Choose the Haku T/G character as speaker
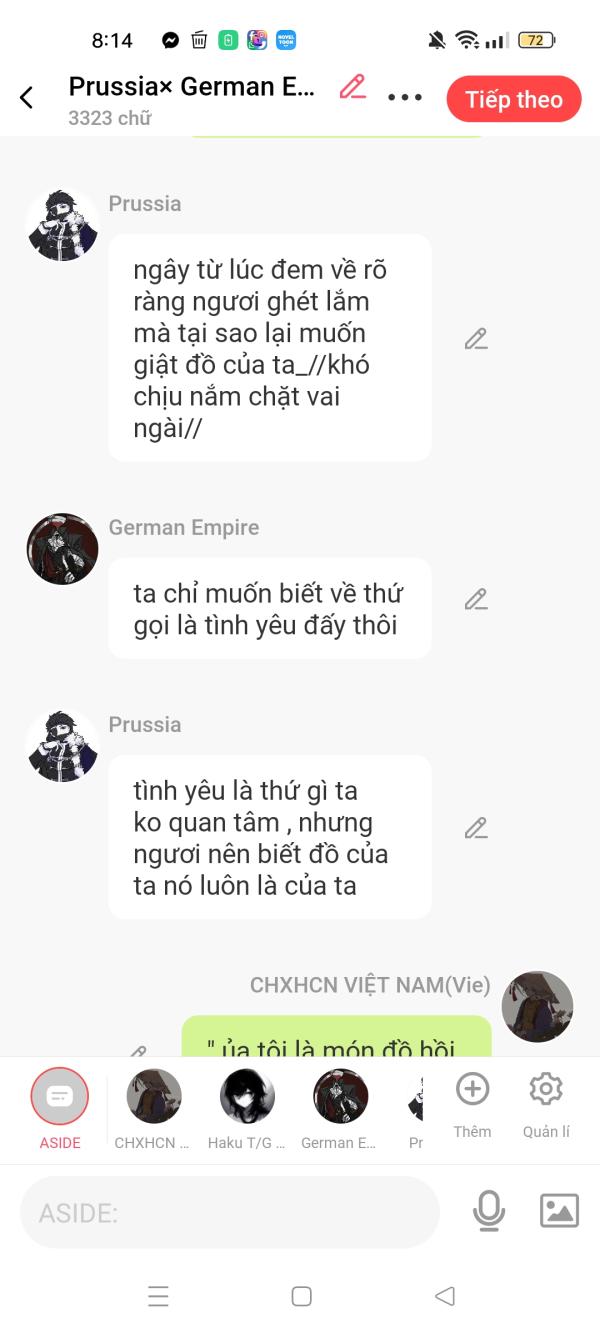Viewport: 600px width, 1333px height. click(247, 1098)
